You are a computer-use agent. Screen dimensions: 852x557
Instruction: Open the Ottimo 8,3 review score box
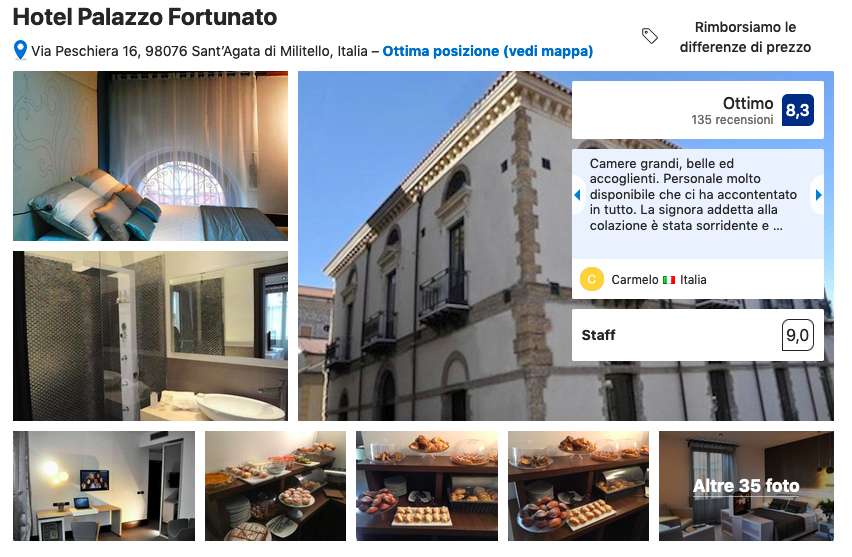pos(697,110)
